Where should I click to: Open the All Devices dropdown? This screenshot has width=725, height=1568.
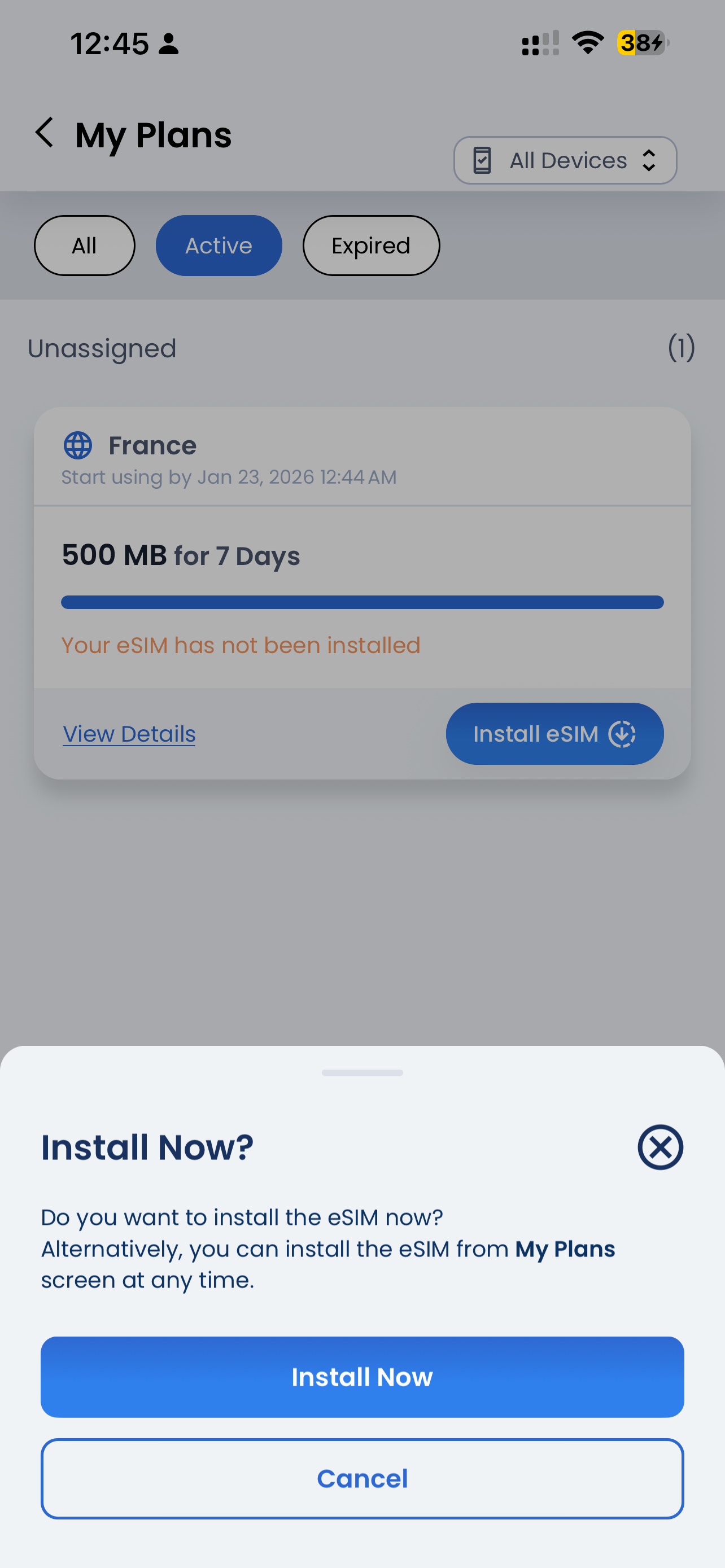[x=564, y=160]
